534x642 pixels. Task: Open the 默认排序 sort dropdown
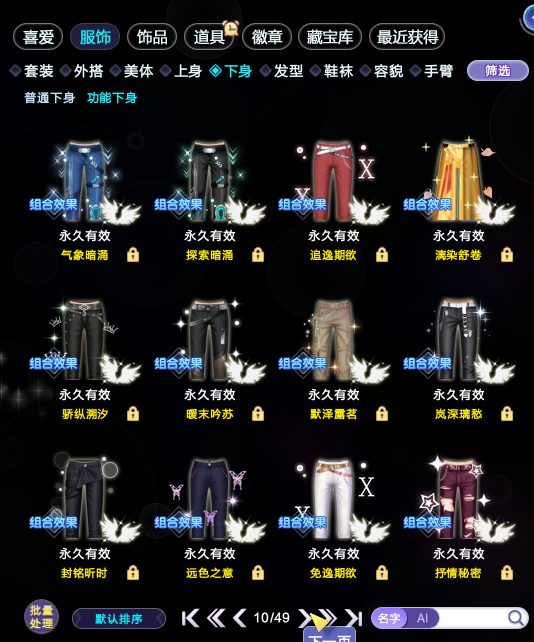pyautogui.click(x=119, y=618)
